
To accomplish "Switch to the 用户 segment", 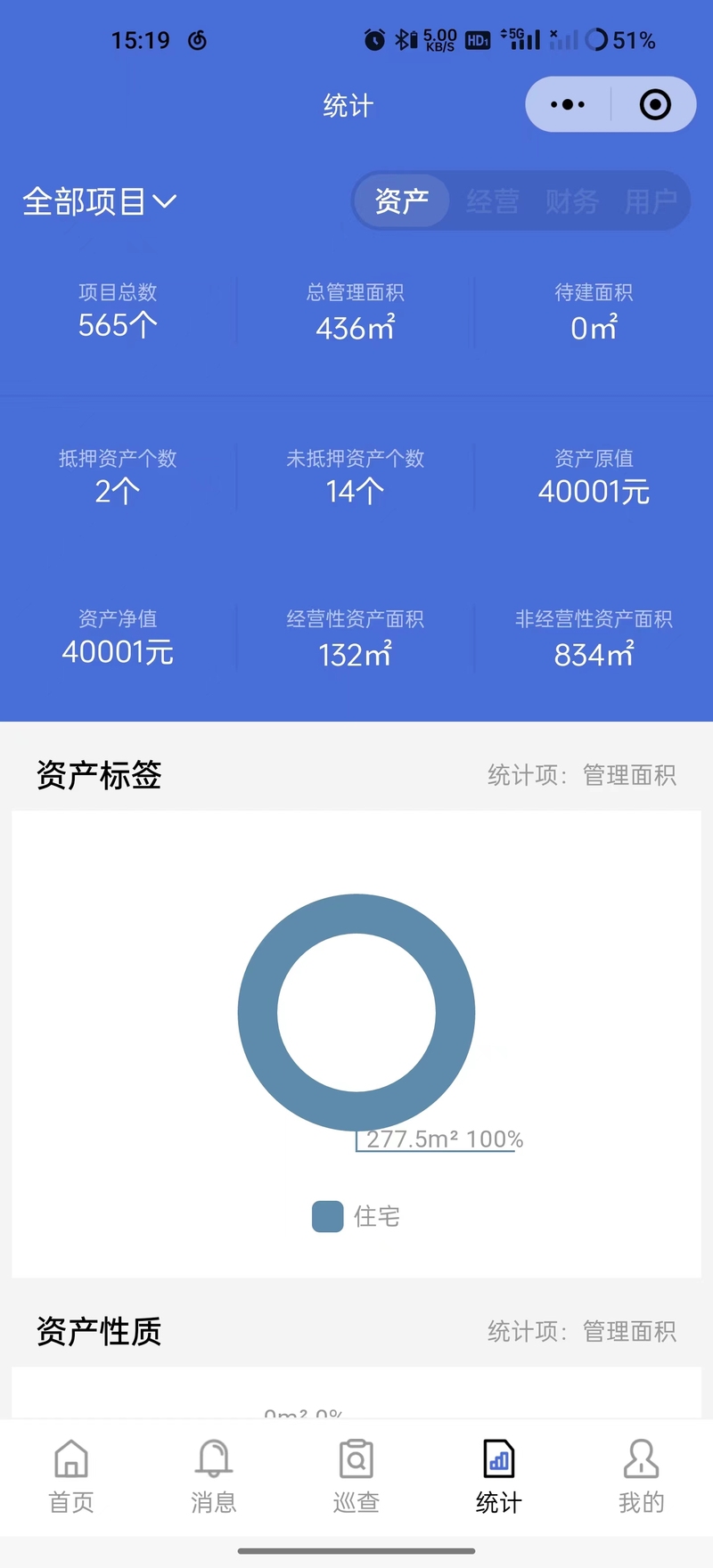I will coord(651,201).
